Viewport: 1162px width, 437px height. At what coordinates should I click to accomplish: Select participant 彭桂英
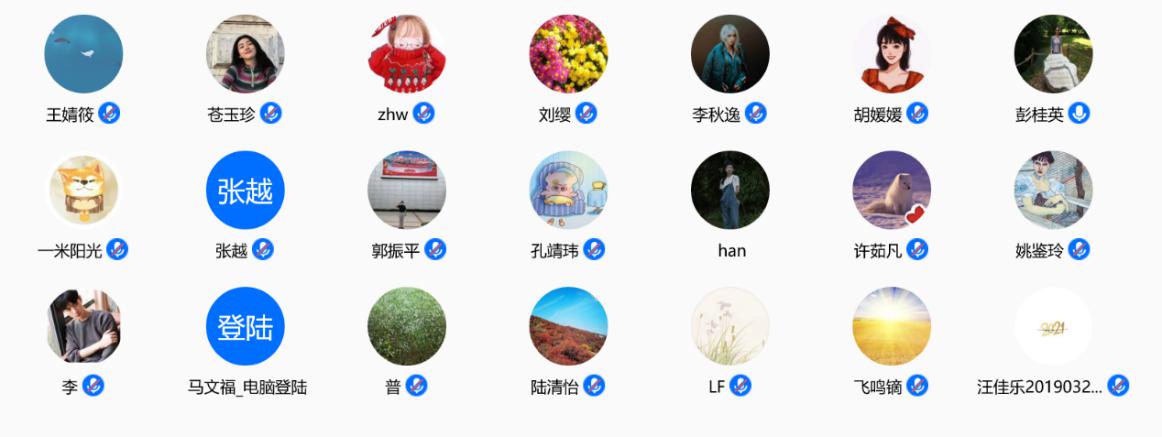coord(1053,54)
